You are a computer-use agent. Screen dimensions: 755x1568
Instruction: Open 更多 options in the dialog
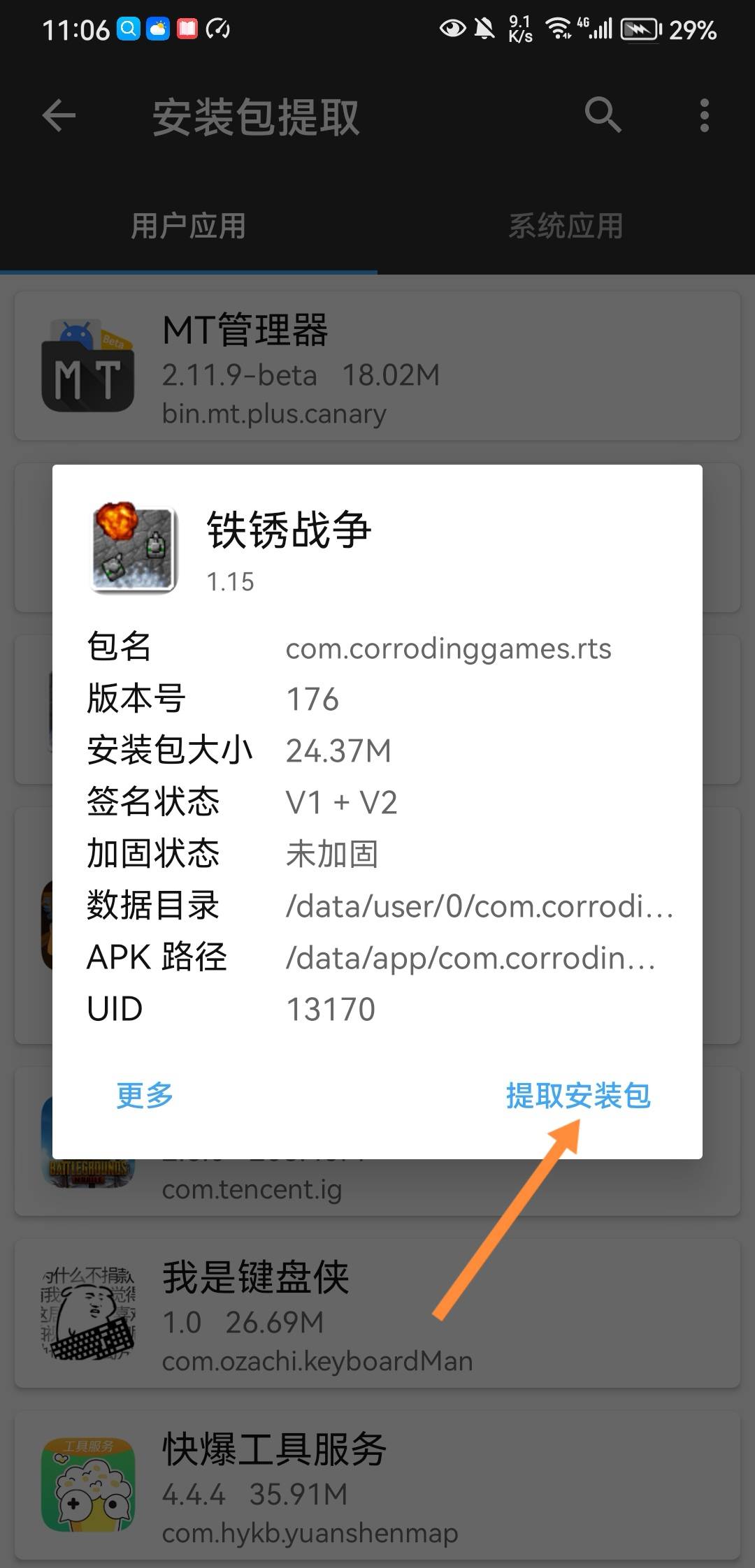(145, 1095)
